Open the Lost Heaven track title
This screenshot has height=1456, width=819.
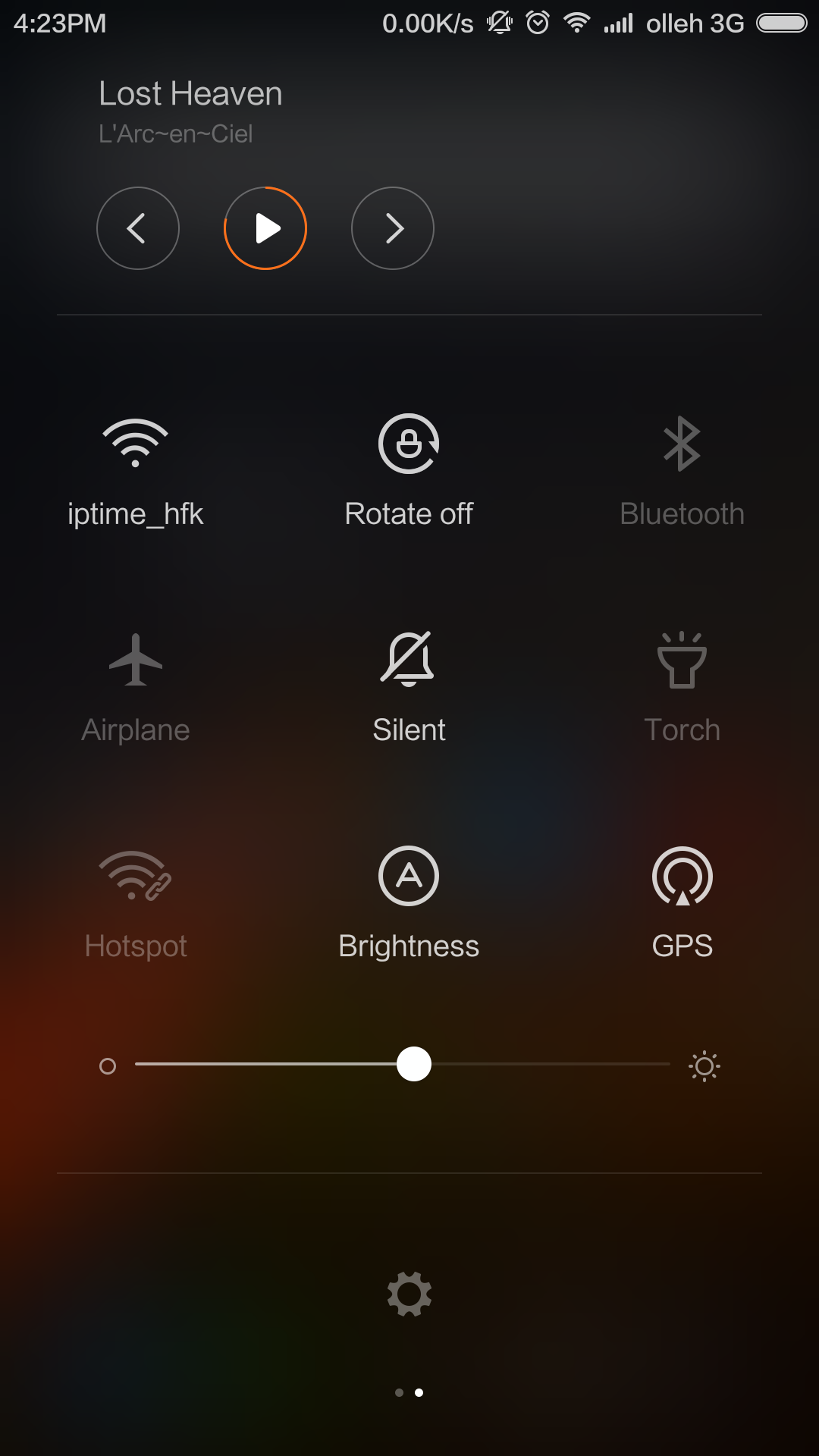pos(190,94)
